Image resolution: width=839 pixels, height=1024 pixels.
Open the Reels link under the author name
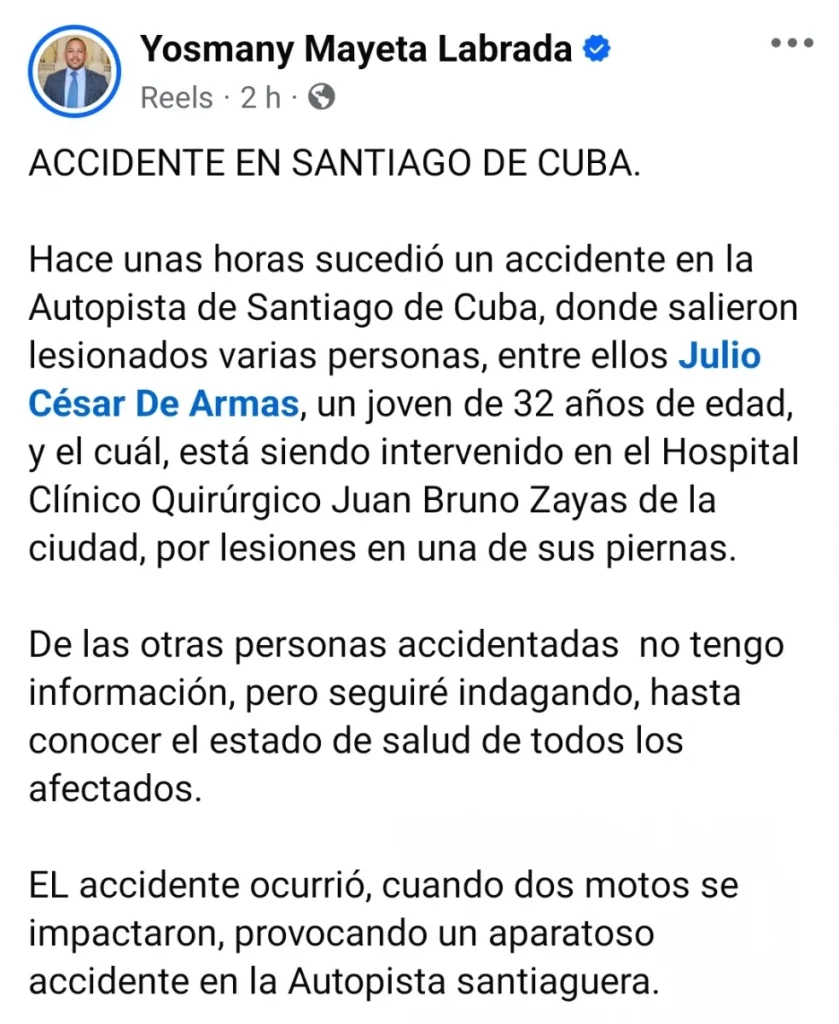tap(177, 98)
